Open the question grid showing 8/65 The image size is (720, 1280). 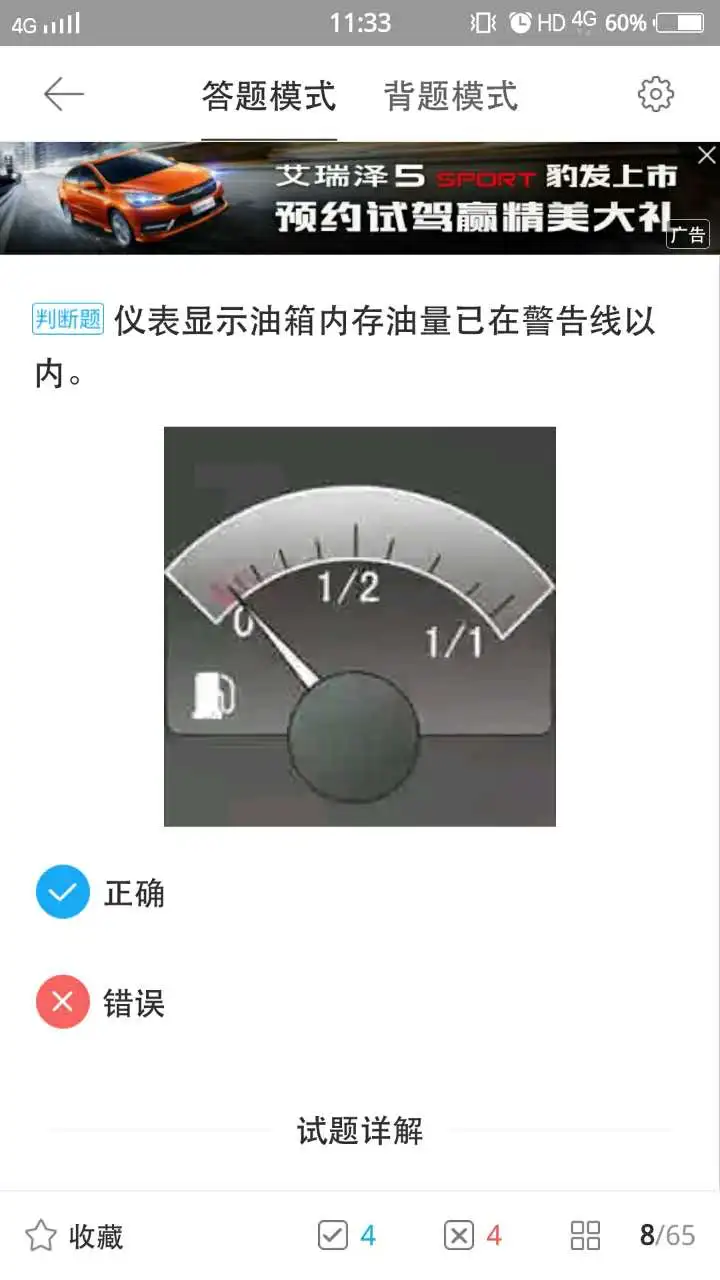point(632,1236)
